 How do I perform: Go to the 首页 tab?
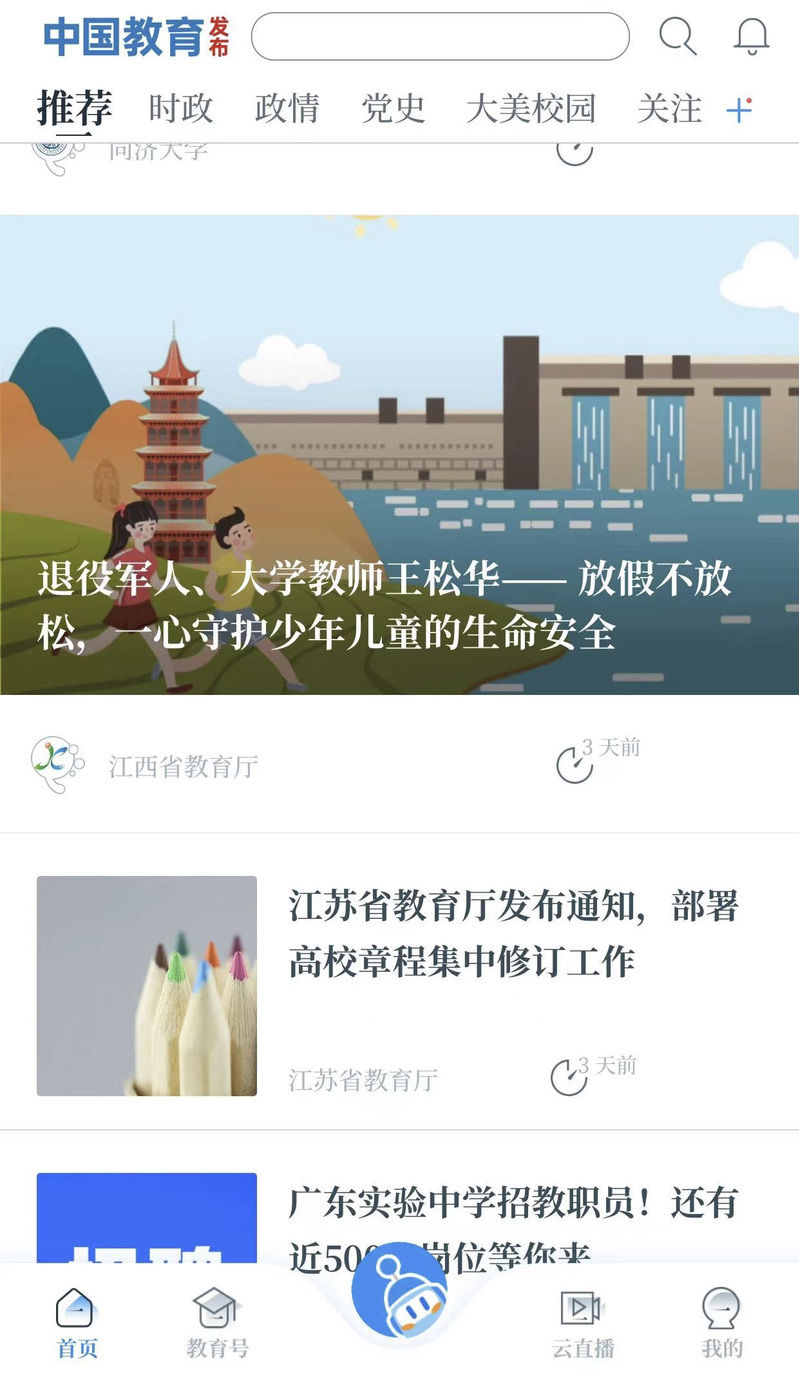click(x=76, y=1323)
